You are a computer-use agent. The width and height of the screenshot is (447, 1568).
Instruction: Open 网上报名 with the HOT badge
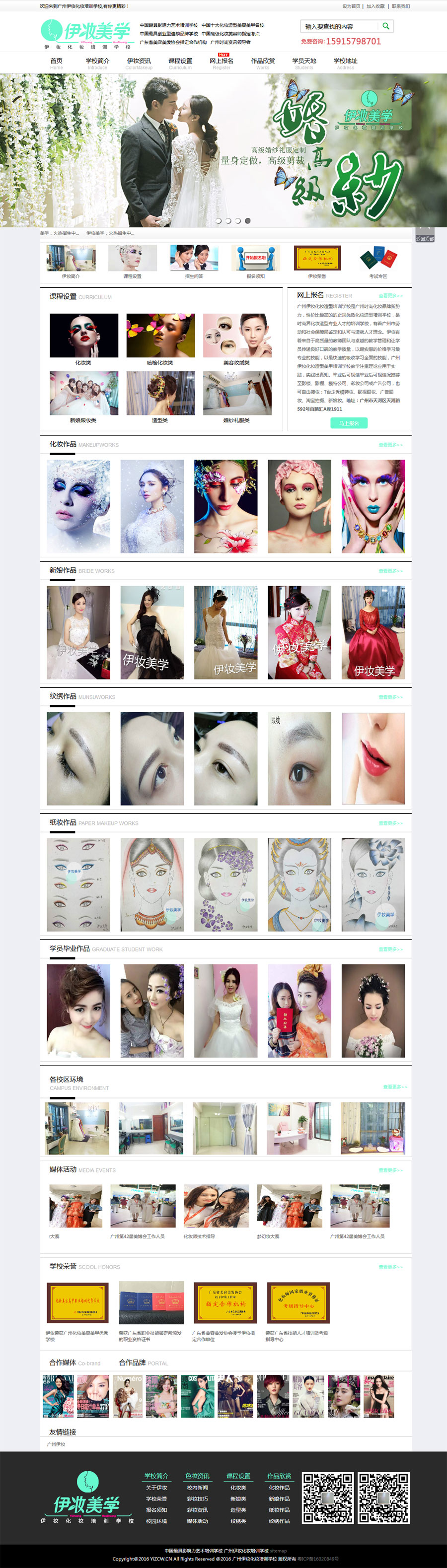click(221, 62)
